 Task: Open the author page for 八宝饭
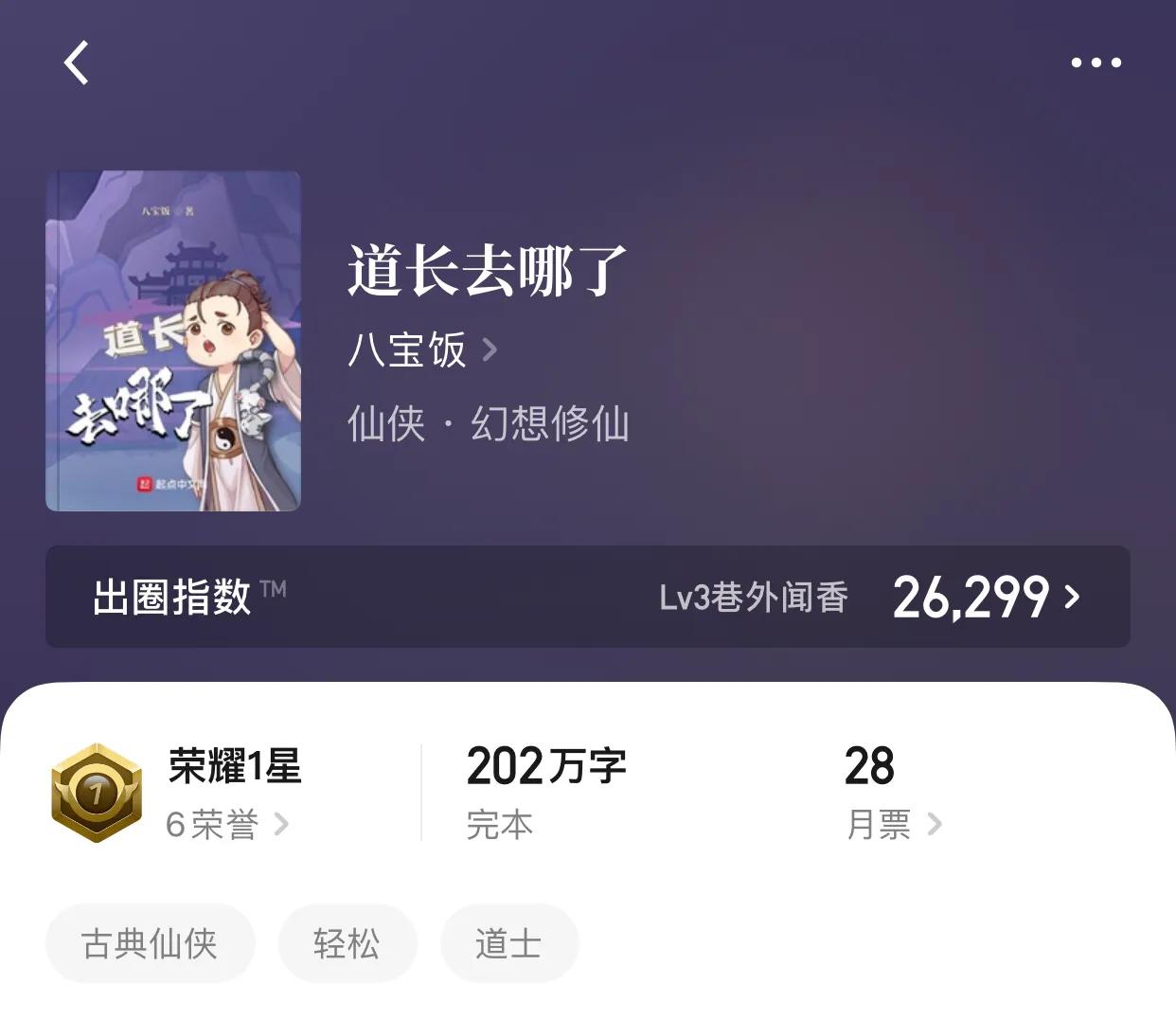[421, 350]
